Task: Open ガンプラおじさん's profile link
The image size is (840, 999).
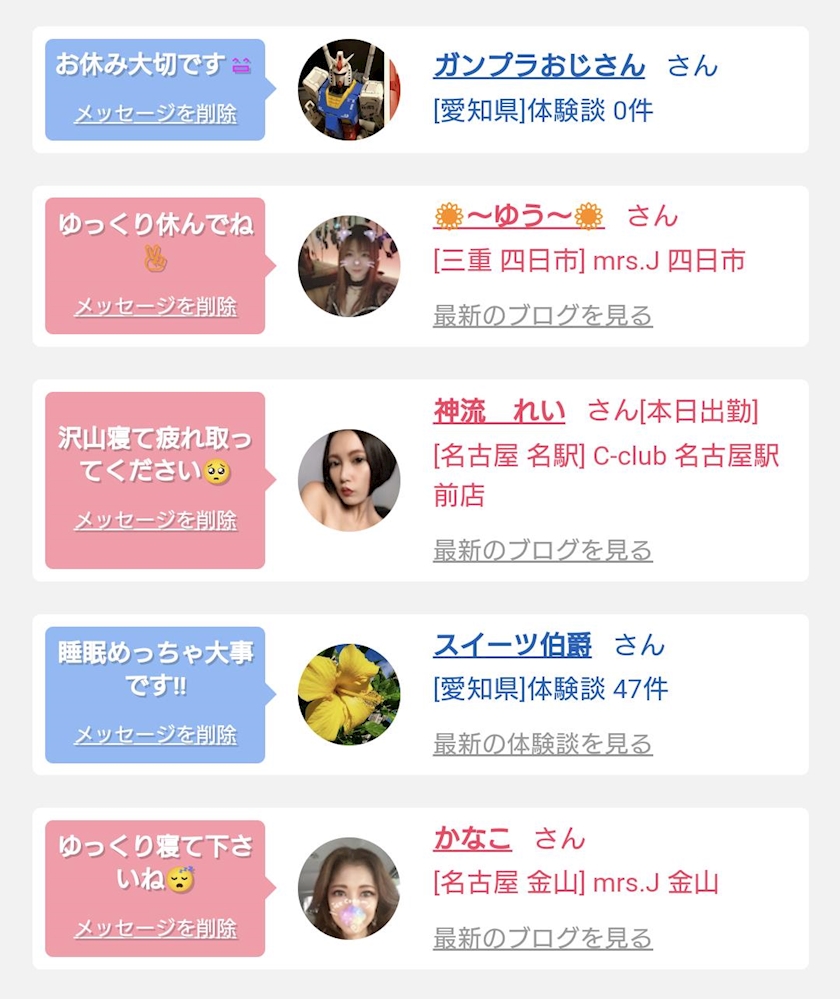Action: click(x=539, y=66)
